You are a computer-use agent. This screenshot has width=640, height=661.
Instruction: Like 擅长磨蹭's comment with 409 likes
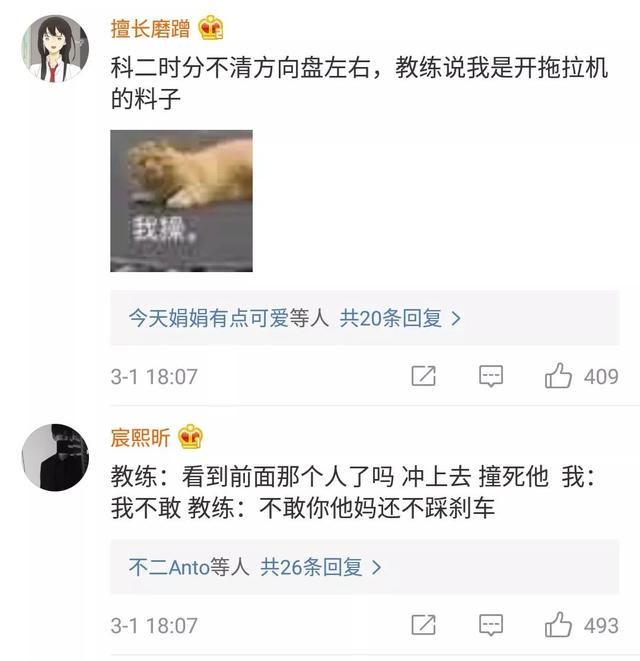[559, 377]
